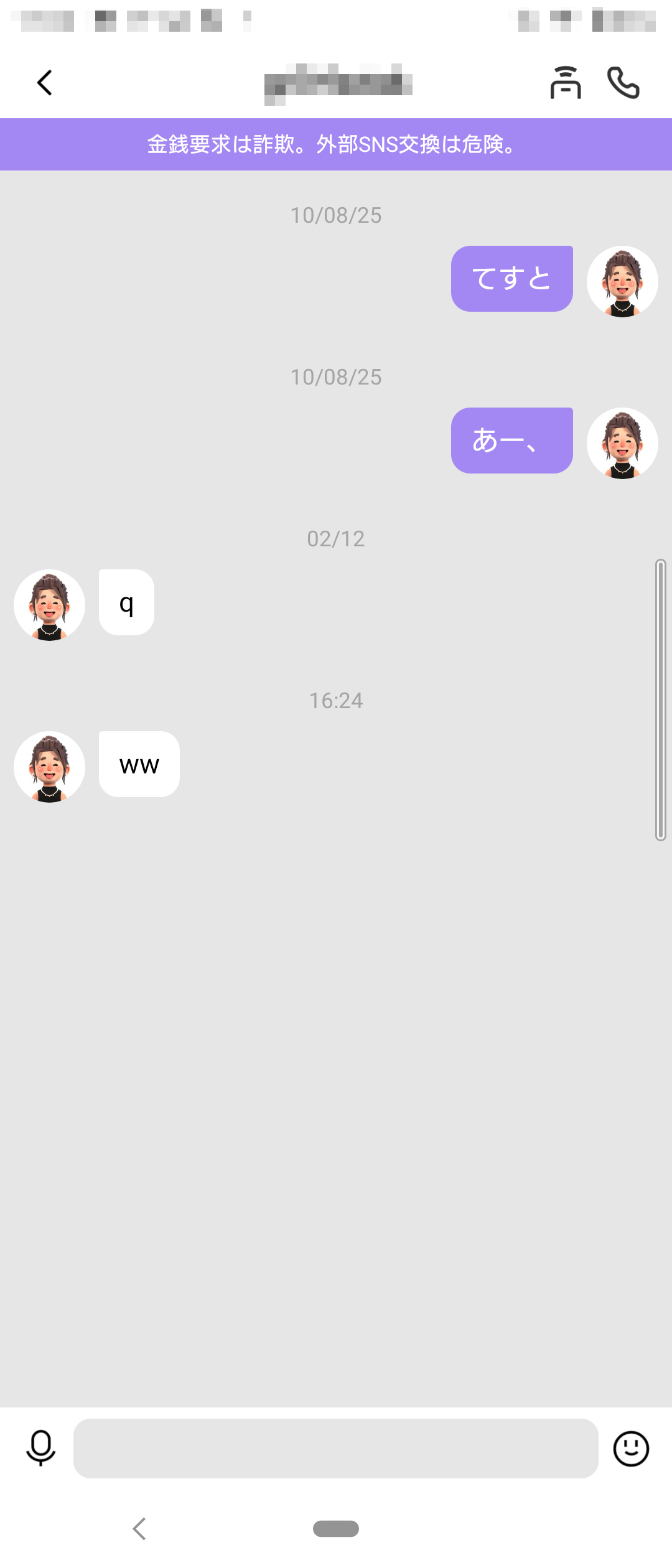Open the cast-style icon beside the phone
Viewport: 672px width, 1568px height.
tap(565, 83)
